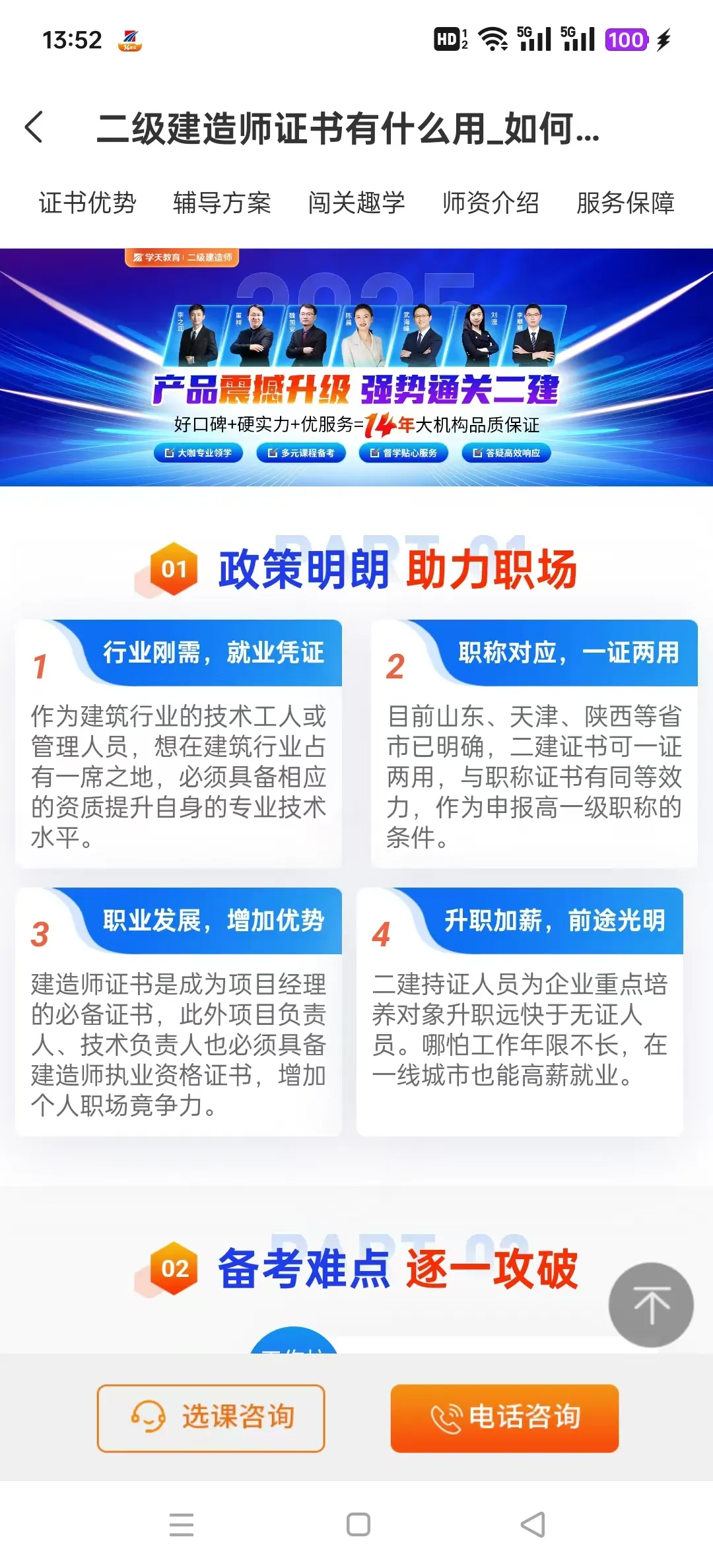The width and height of the screenshot is (713, 1568).
Task: View the 服务保障 tab
Action: pyautogui.click(x=625, y=203)
